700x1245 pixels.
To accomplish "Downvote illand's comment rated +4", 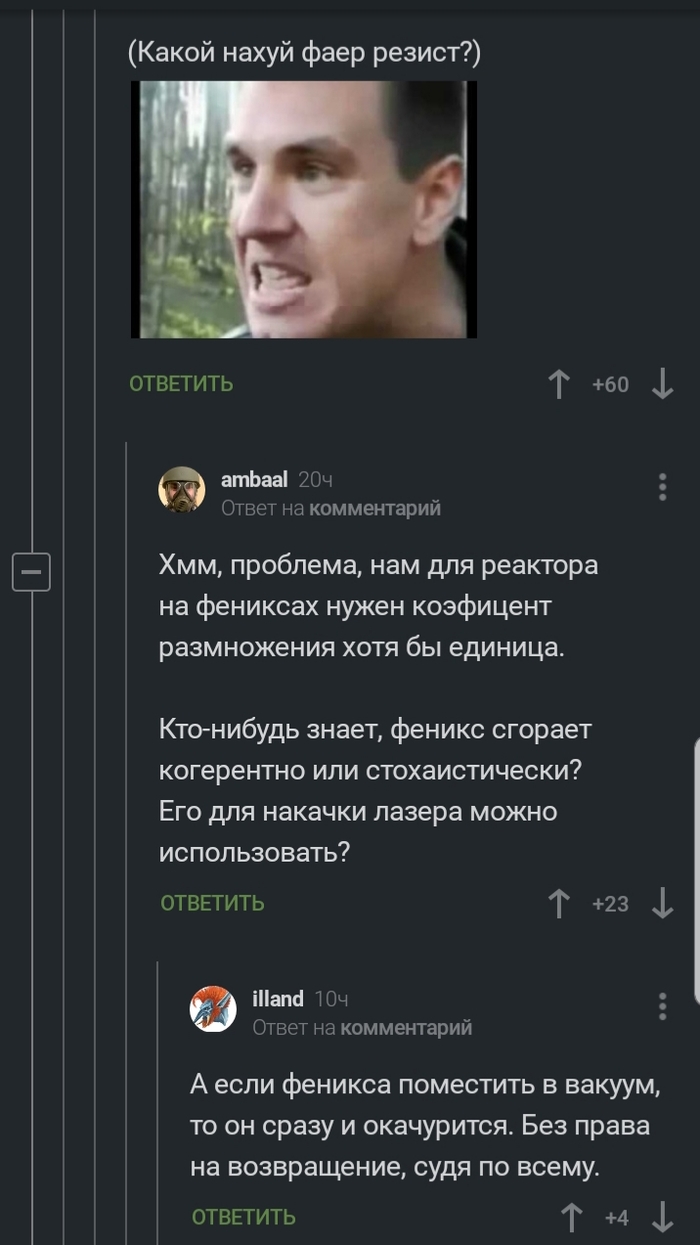I will [x=662, y=1217].
